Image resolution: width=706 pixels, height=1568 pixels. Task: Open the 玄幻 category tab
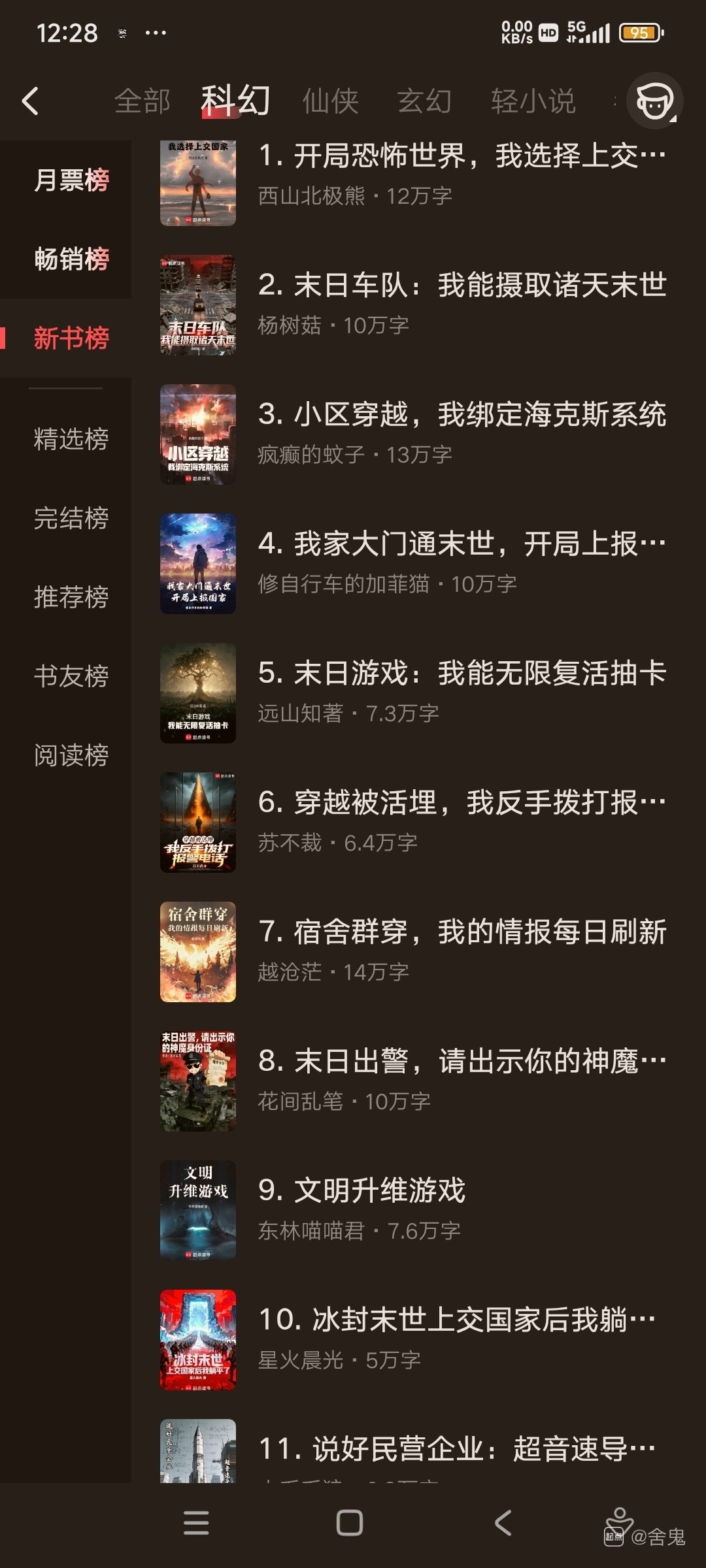(x=424, y=101)
